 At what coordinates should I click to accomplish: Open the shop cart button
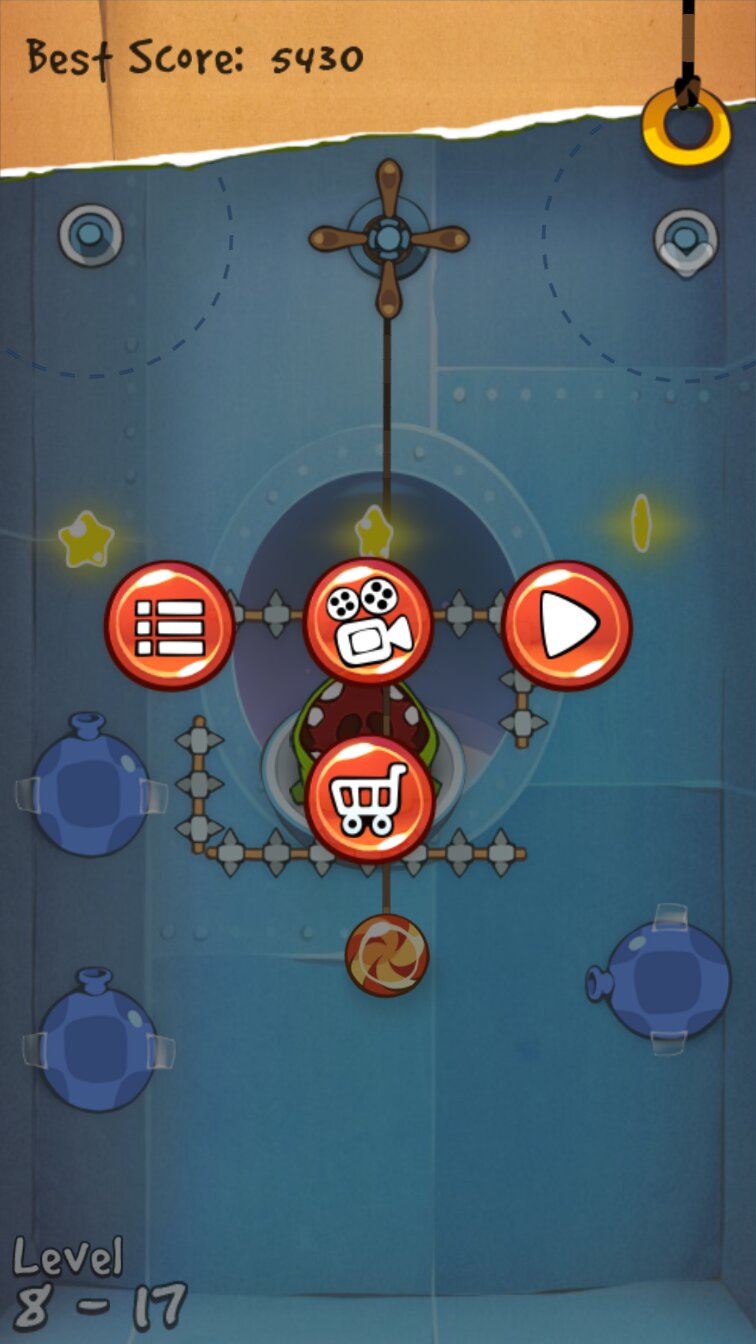click(x=370, y=799)
